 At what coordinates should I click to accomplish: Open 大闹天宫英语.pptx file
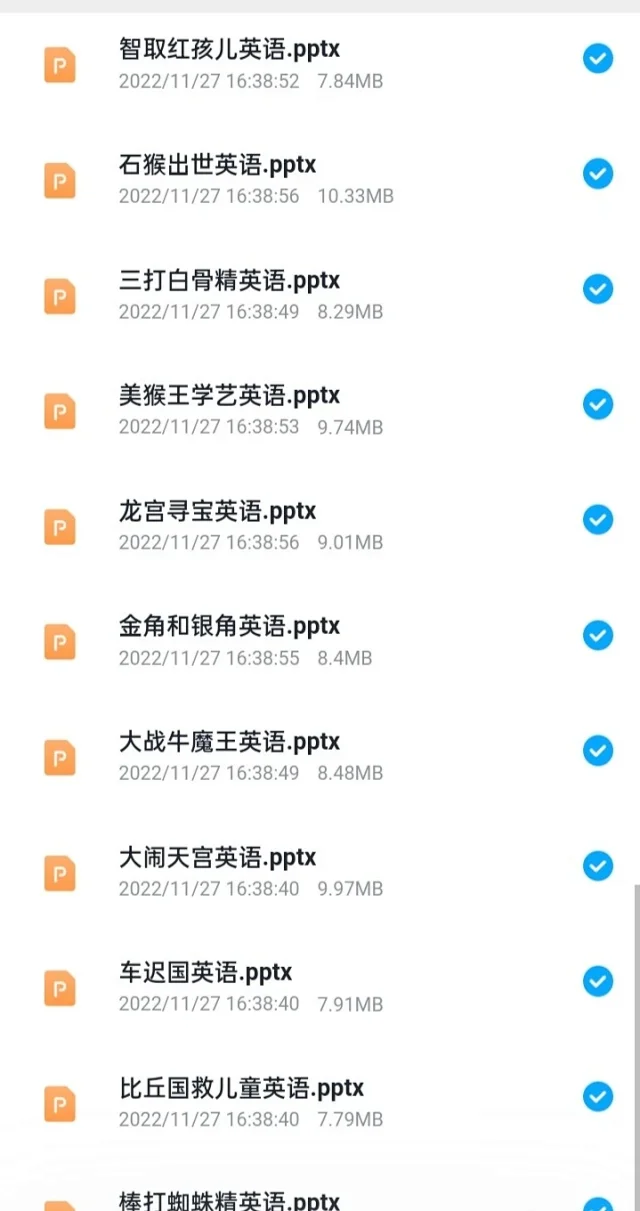point(320,872)
